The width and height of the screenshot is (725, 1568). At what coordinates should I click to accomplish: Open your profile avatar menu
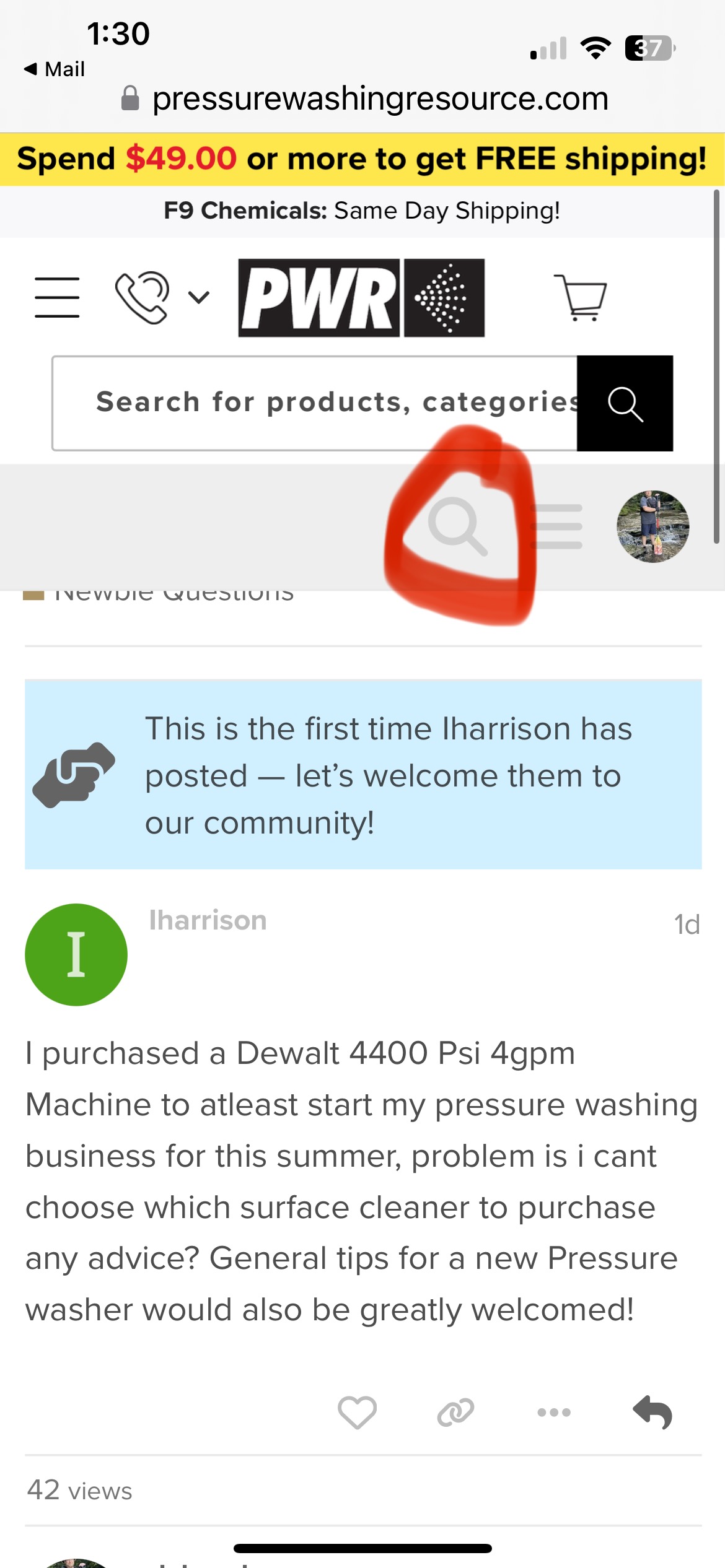pos(652,527)
